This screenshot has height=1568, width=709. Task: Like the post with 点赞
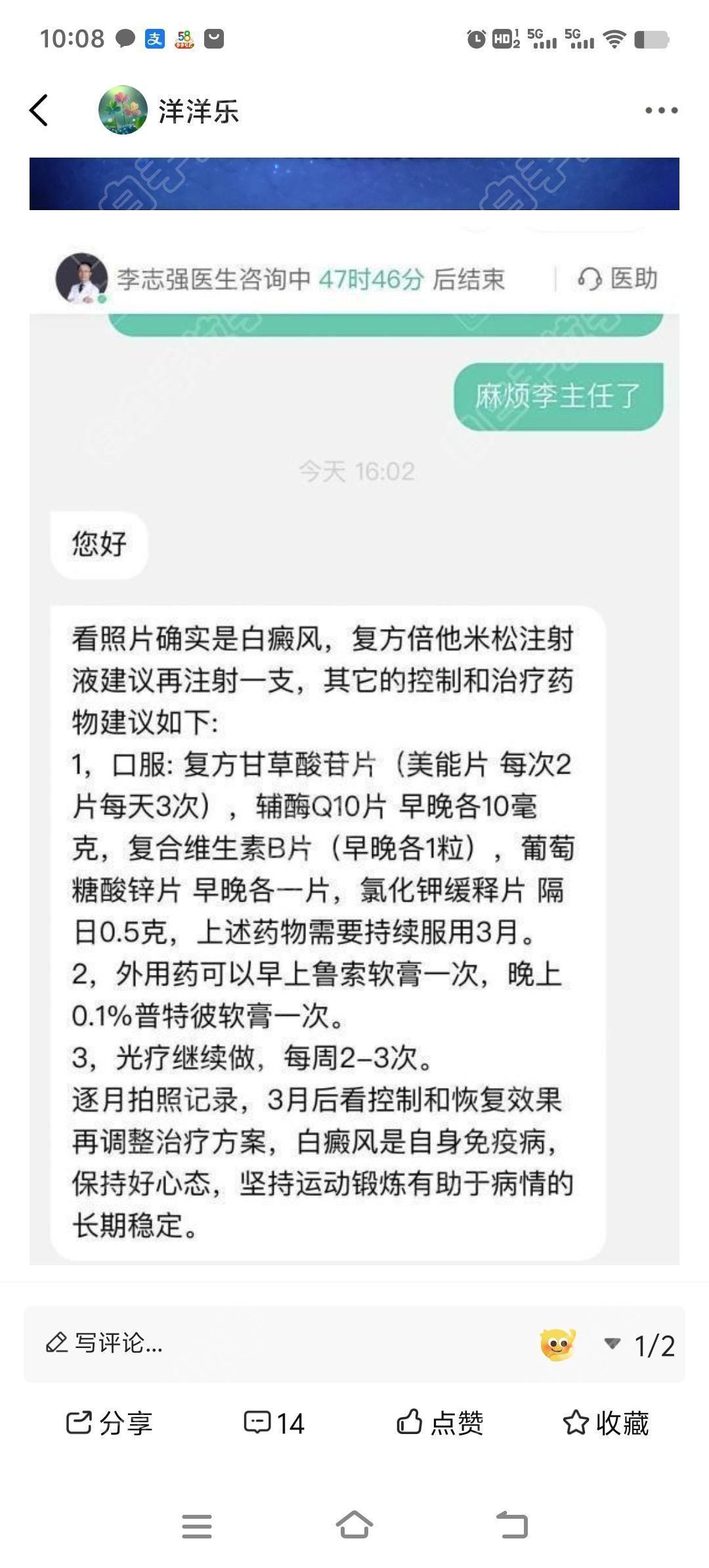(x=440, y=1424)
